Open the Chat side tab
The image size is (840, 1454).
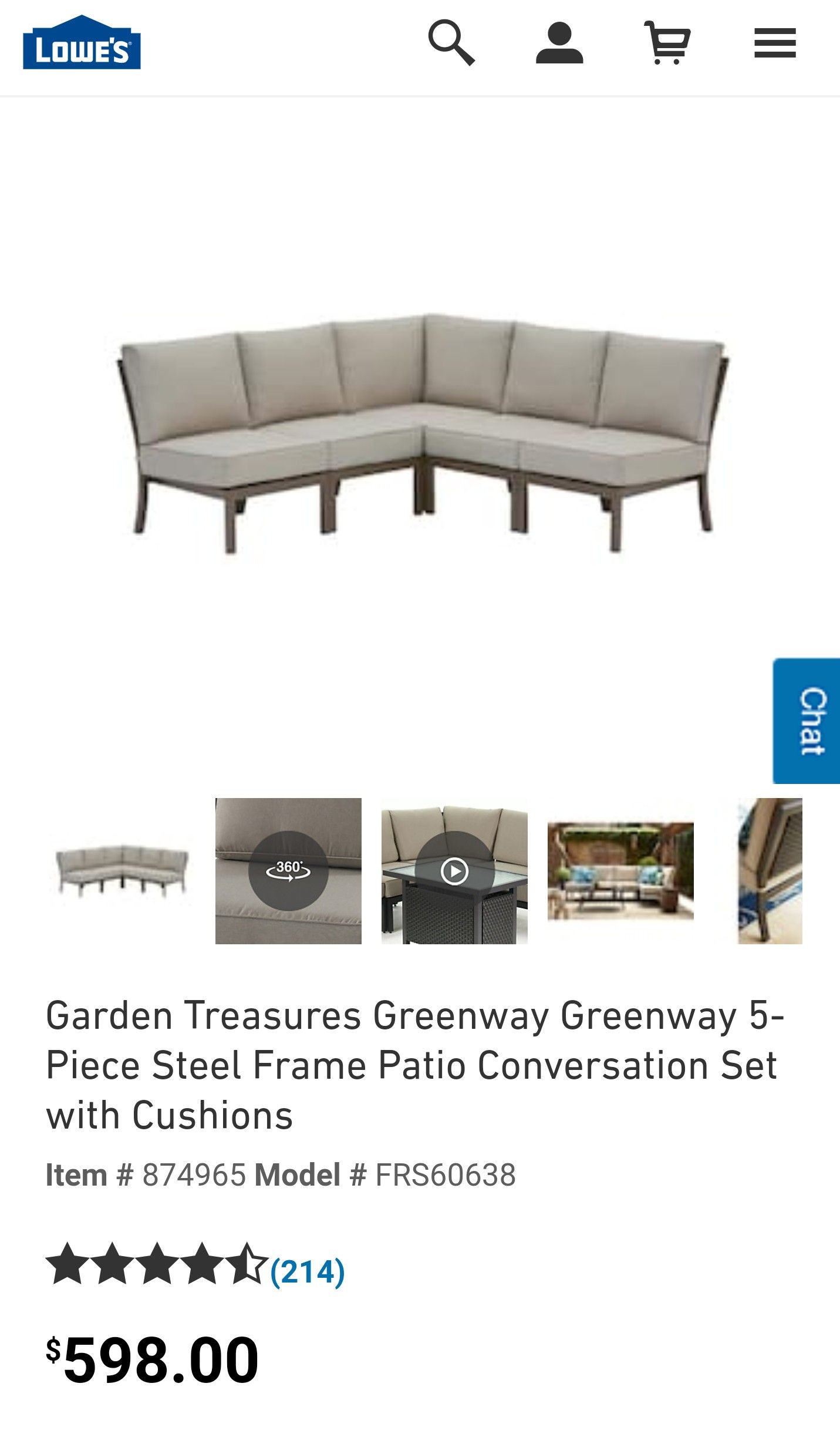807,721
